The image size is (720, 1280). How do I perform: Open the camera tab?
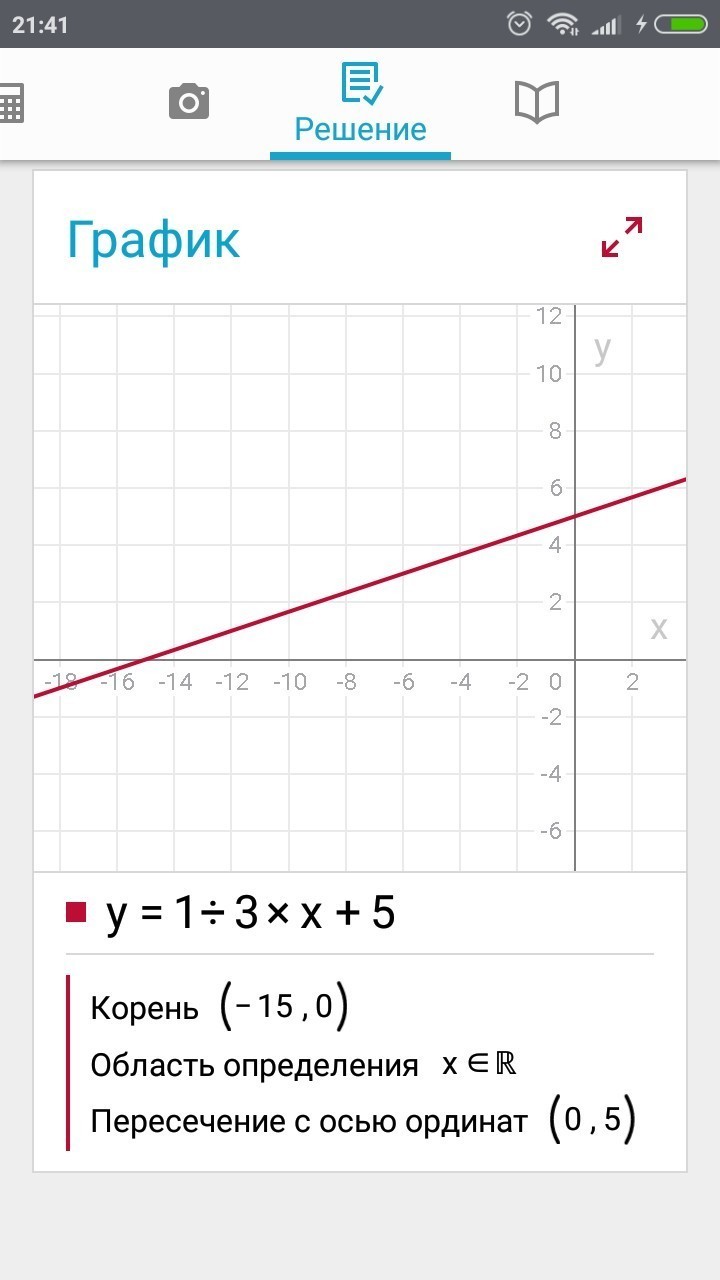(189, 102)
